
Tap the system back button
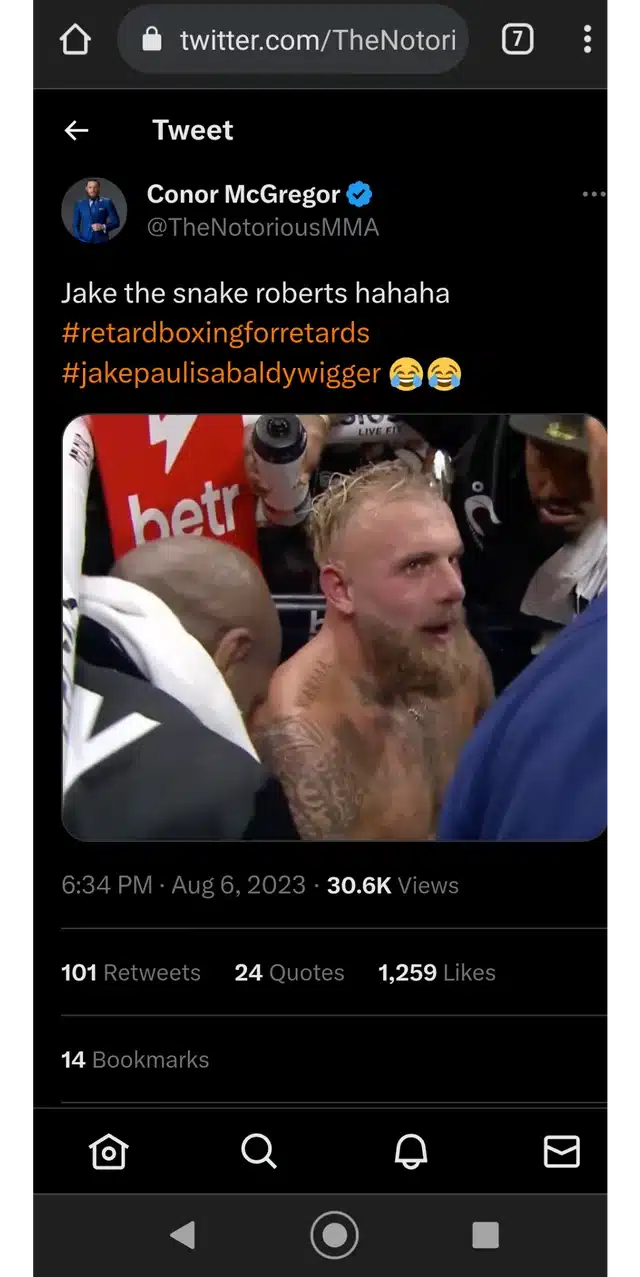pyautogui.click(x=183, y=1236)
